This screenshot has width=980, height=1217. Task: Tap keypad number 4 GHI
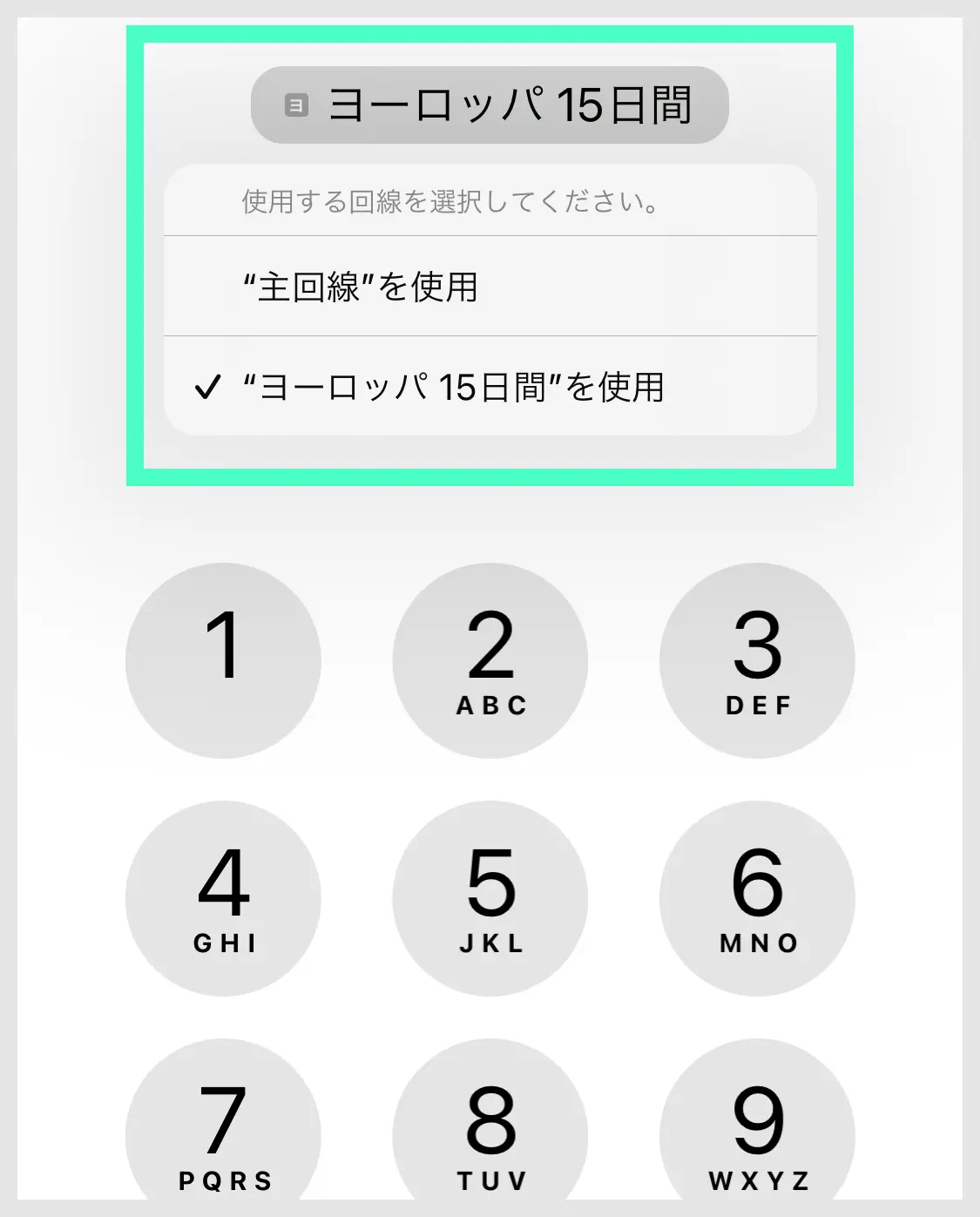[223, 898]
